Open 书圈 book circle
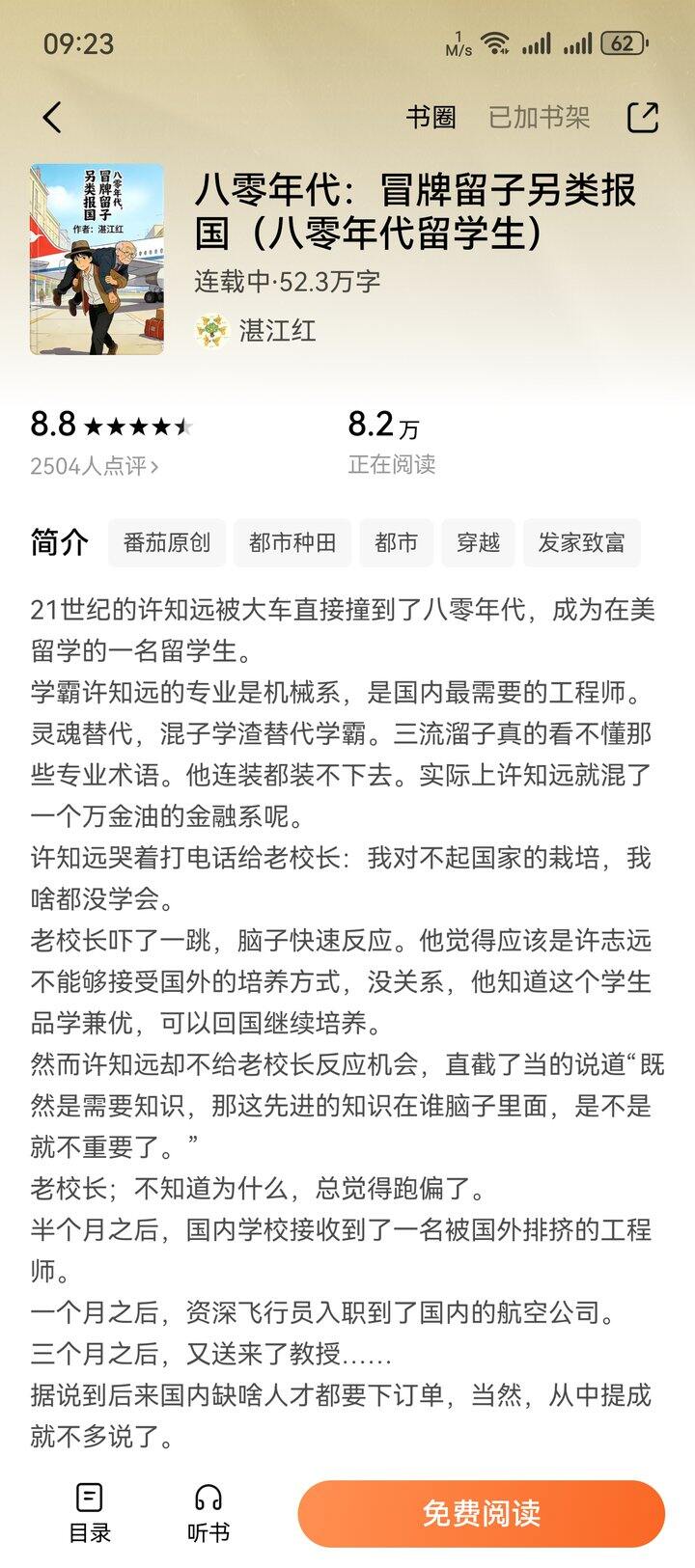 pyautogui.click(x=431, y=118)
